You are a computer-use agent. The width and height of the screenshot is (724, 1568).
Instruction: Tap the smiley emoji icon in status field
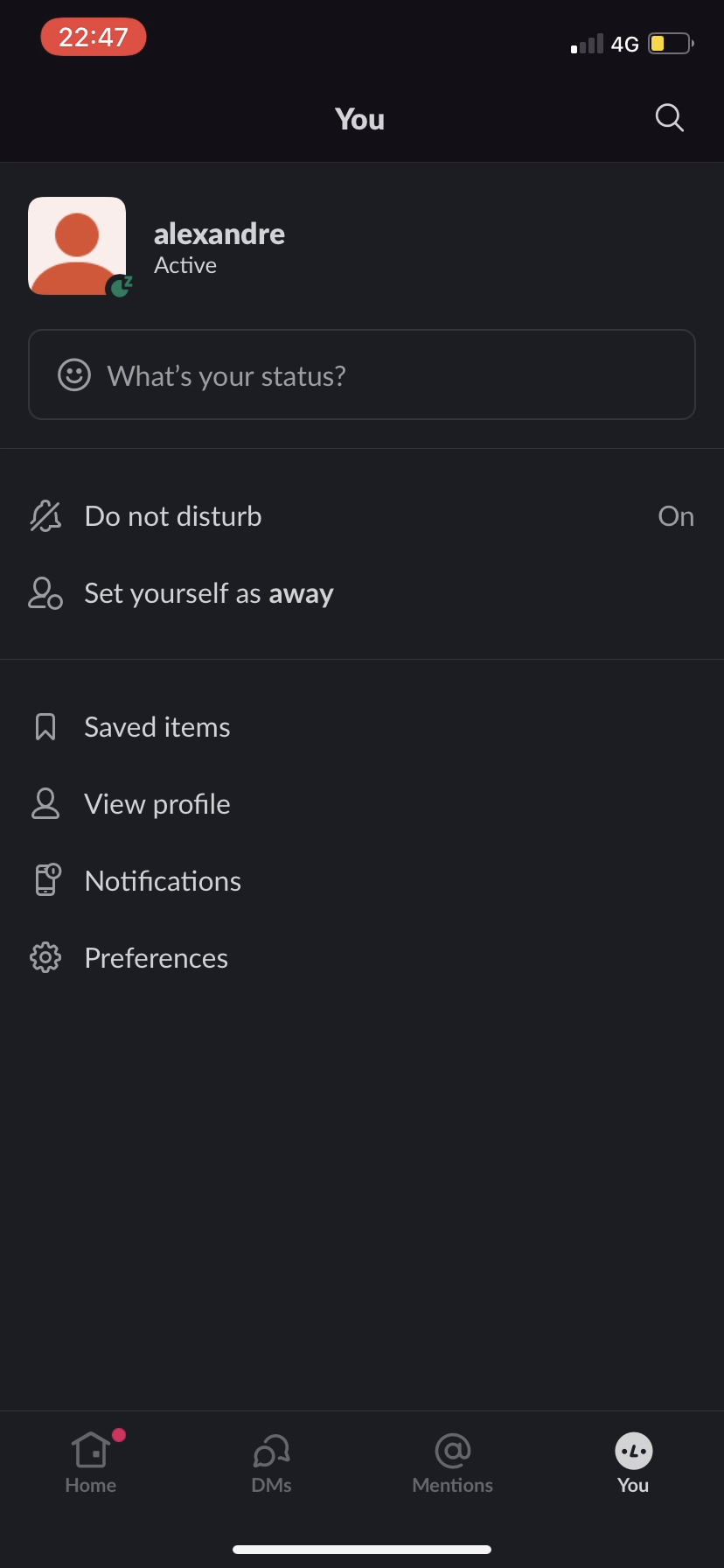[74, 374]
